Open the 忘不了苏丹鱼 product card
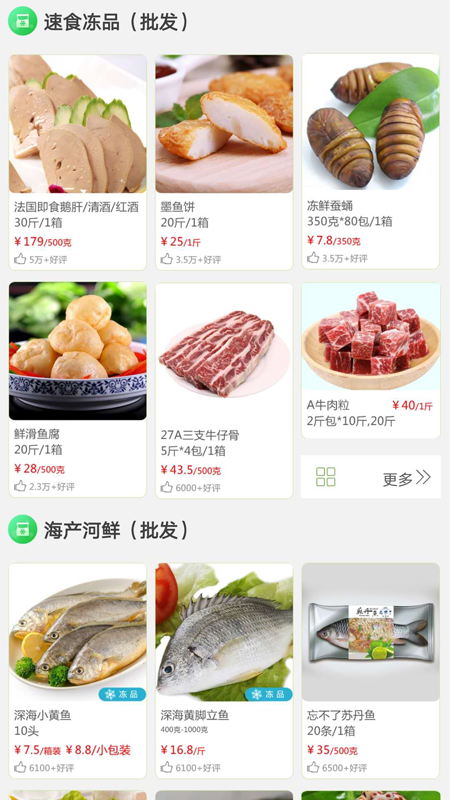 tap(370, 670)
